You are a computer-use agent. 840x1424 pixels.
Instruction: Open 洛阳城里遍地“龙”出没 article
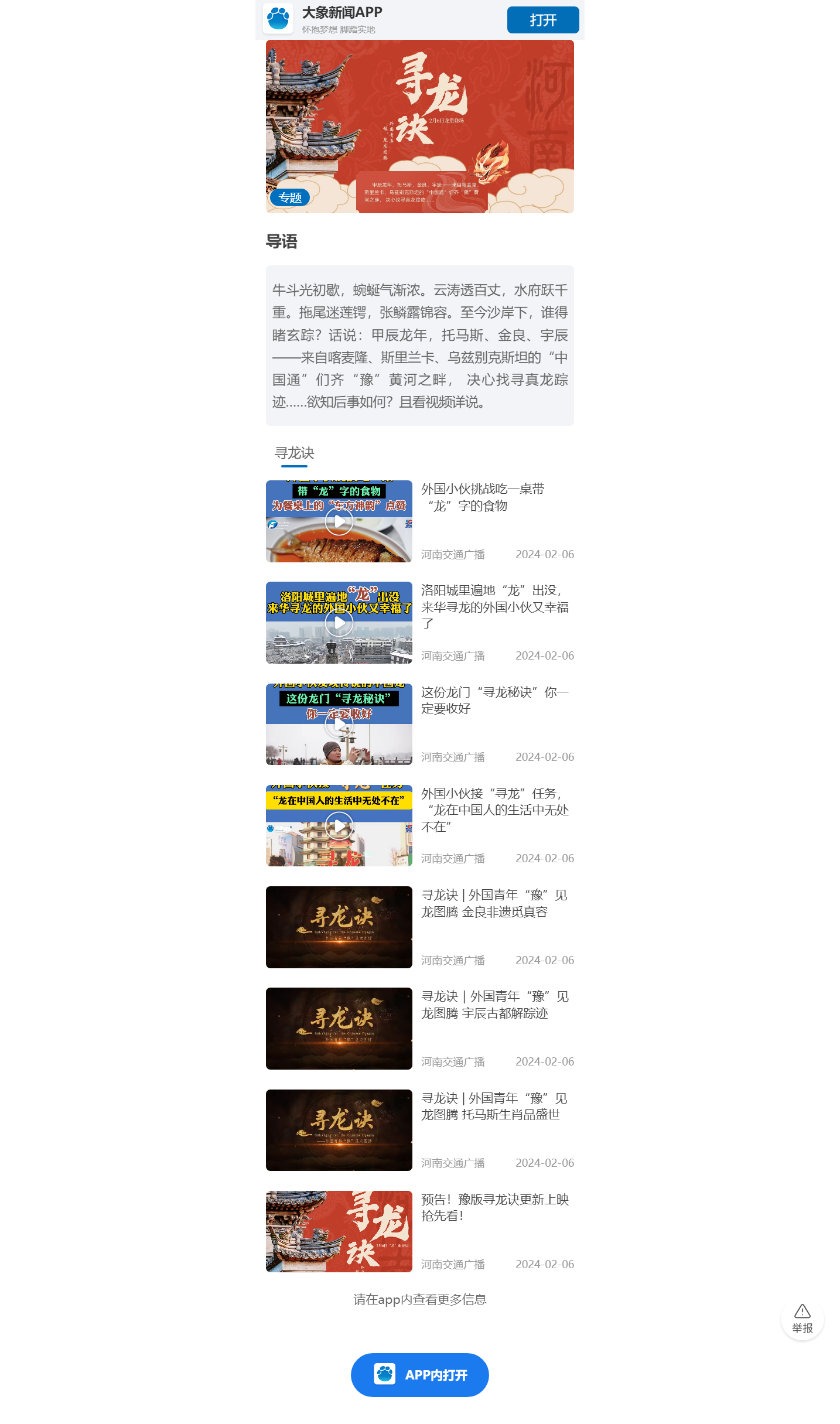pyautogui.click(x=494, y=606)
